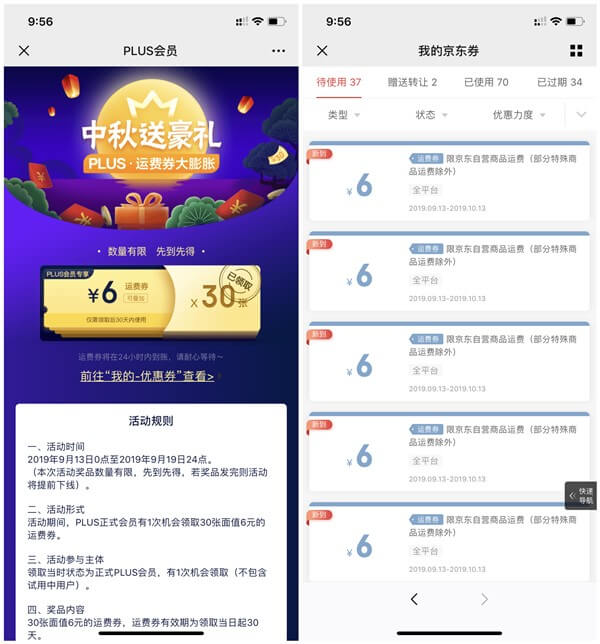The width and height of the screenshot is (600, 644).
Task: Open the grid menu icon beside 我的京东券
Action: pos(576,50)
